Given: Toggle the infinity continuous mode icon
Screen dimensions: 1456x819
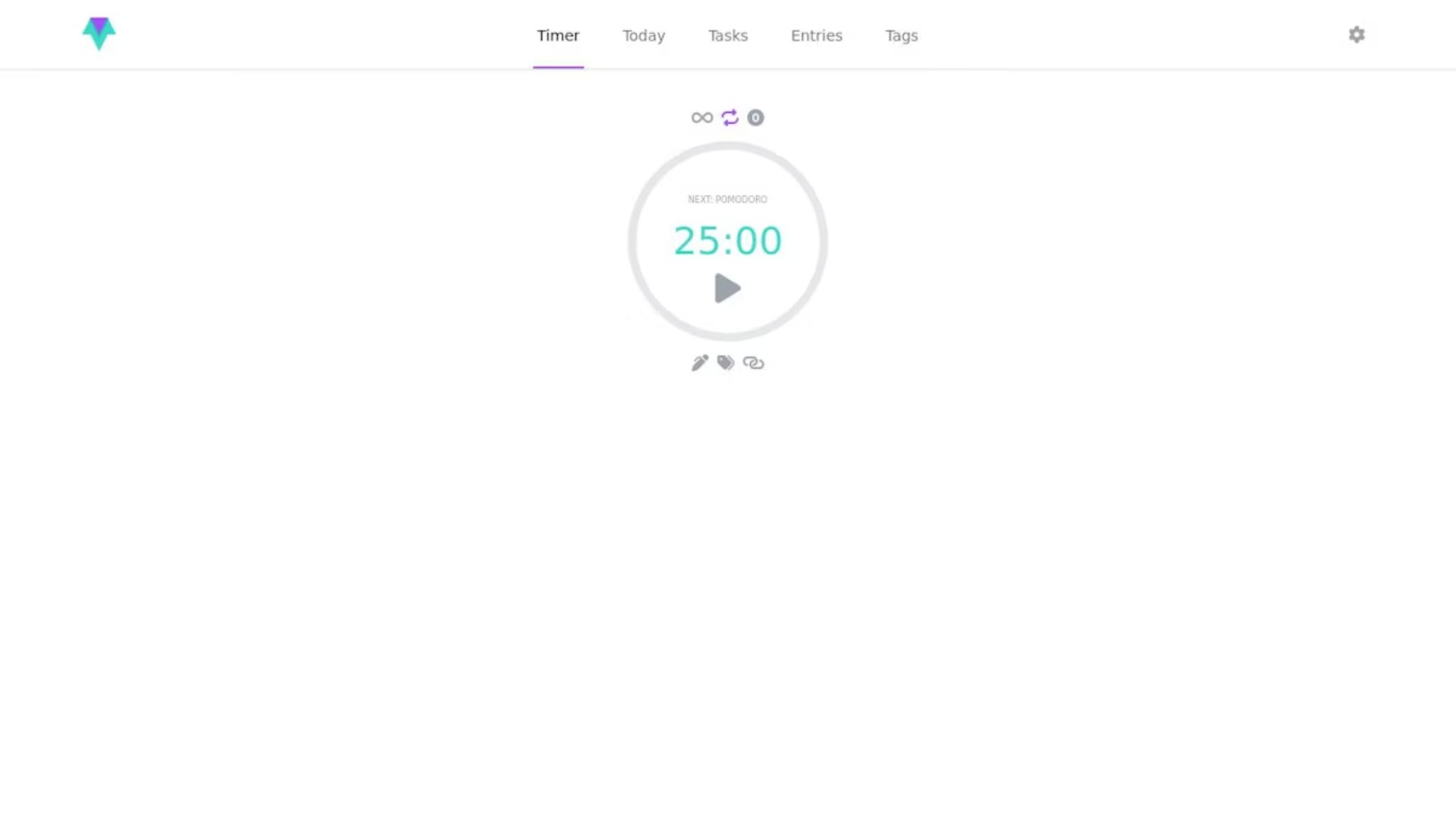Looking at the screenshot, I should pos(701,118).
